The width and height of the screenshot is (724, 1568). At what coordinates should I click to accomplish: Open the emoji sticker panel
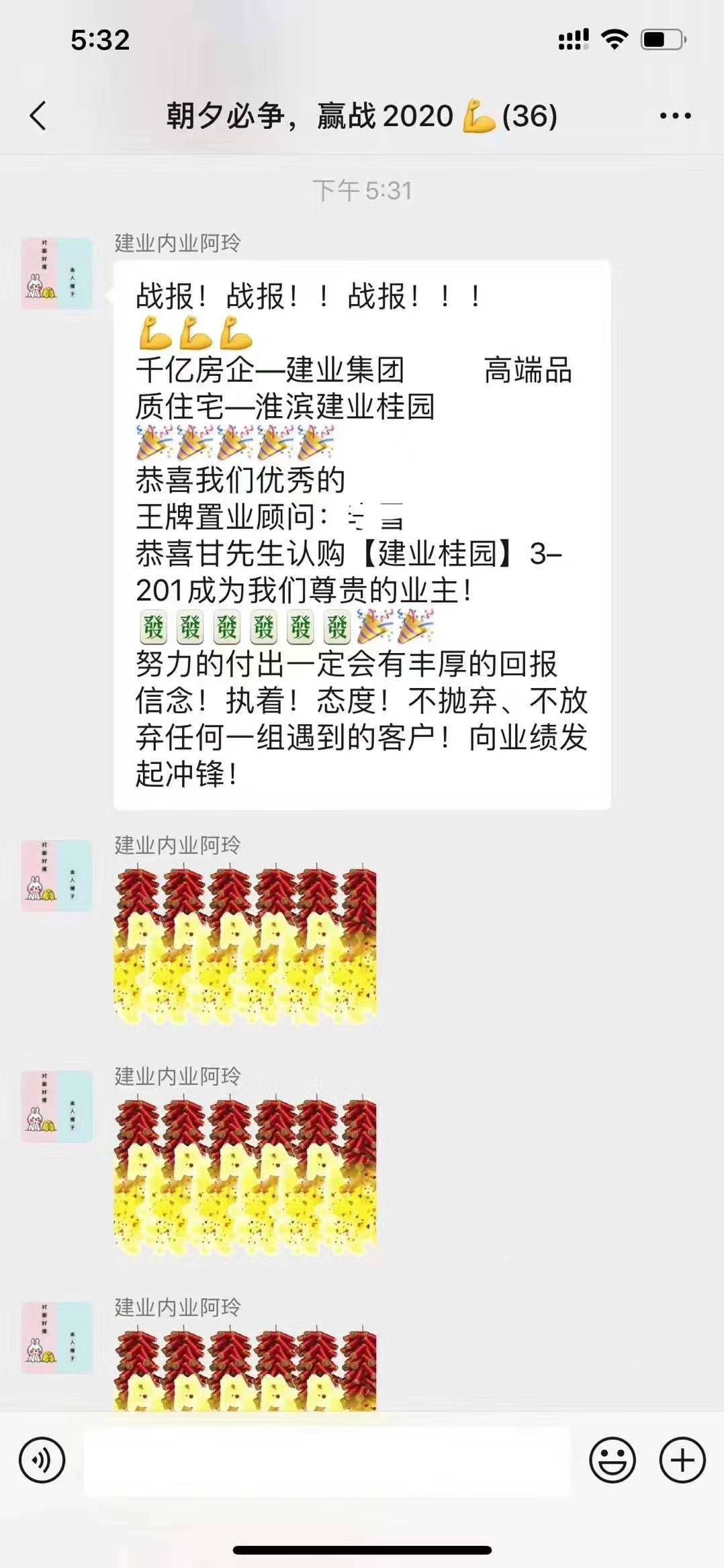point(612,1460)
